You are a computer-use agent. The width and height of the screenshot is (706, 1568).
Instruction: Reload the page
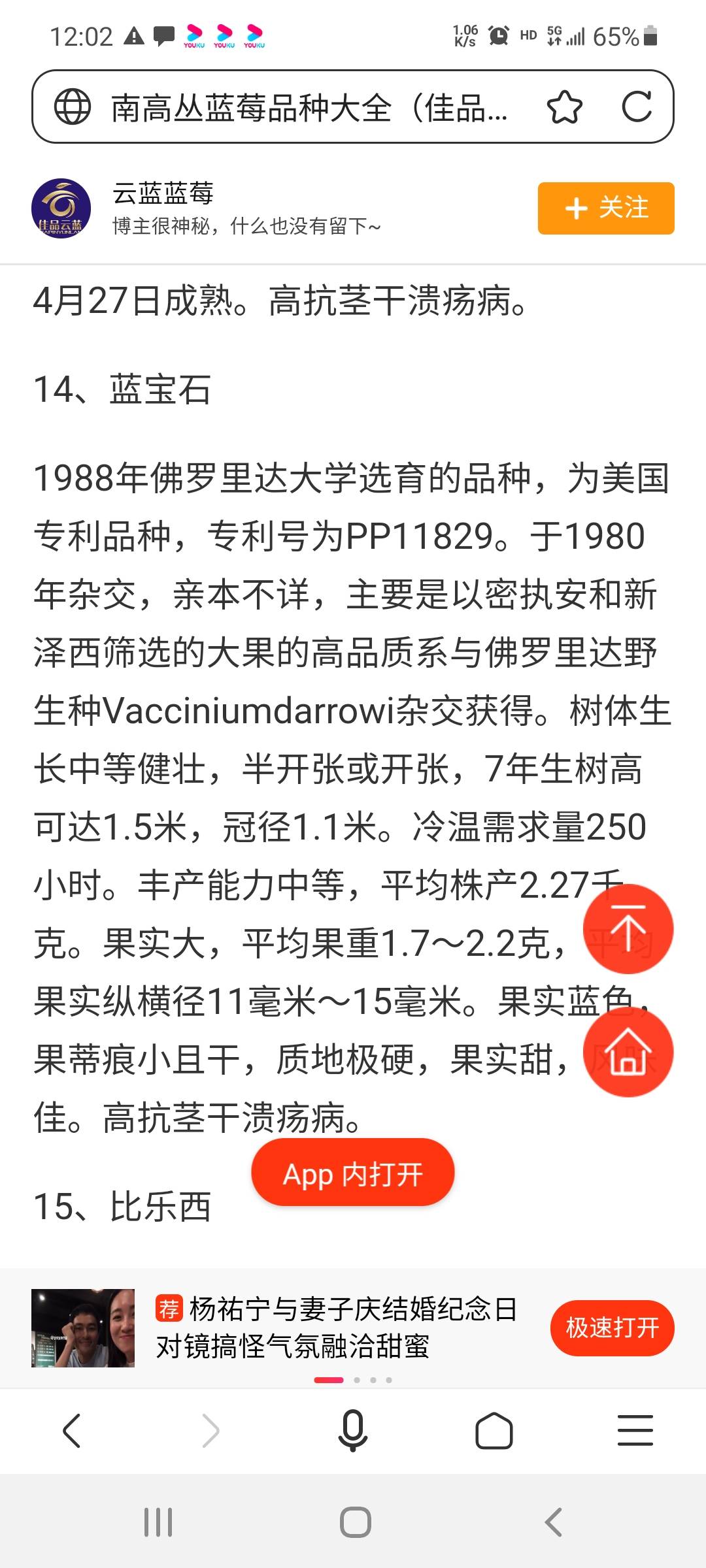click(636, 107)
